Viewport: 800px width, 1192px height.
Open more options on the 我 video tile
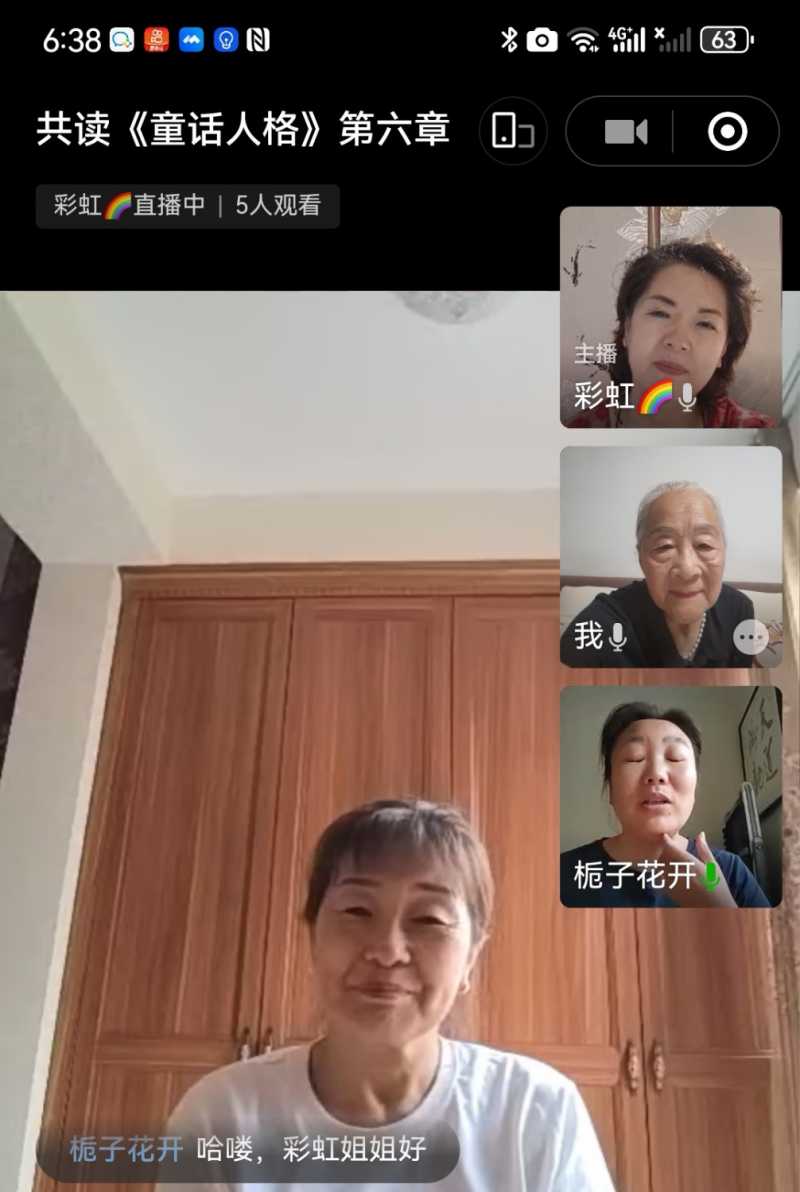pyautogui.click(x=752, y=638)
